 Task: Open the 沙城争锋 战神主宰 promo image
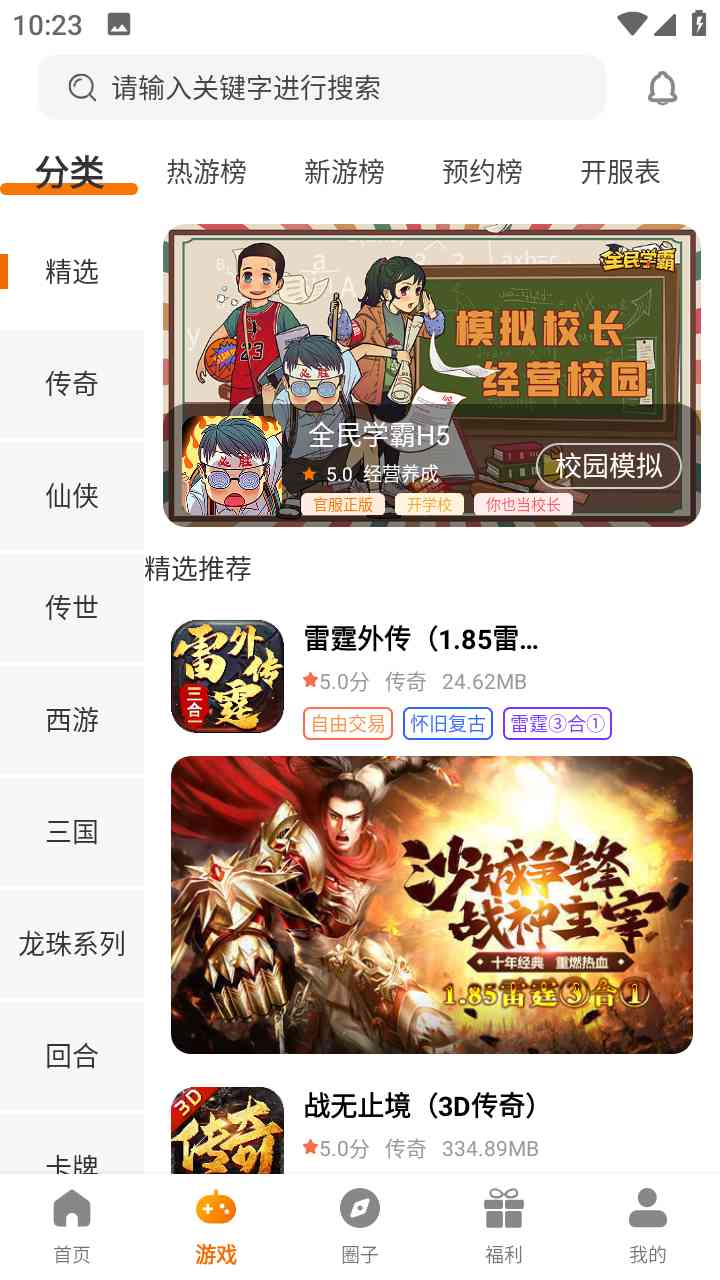tap(431, 904)
